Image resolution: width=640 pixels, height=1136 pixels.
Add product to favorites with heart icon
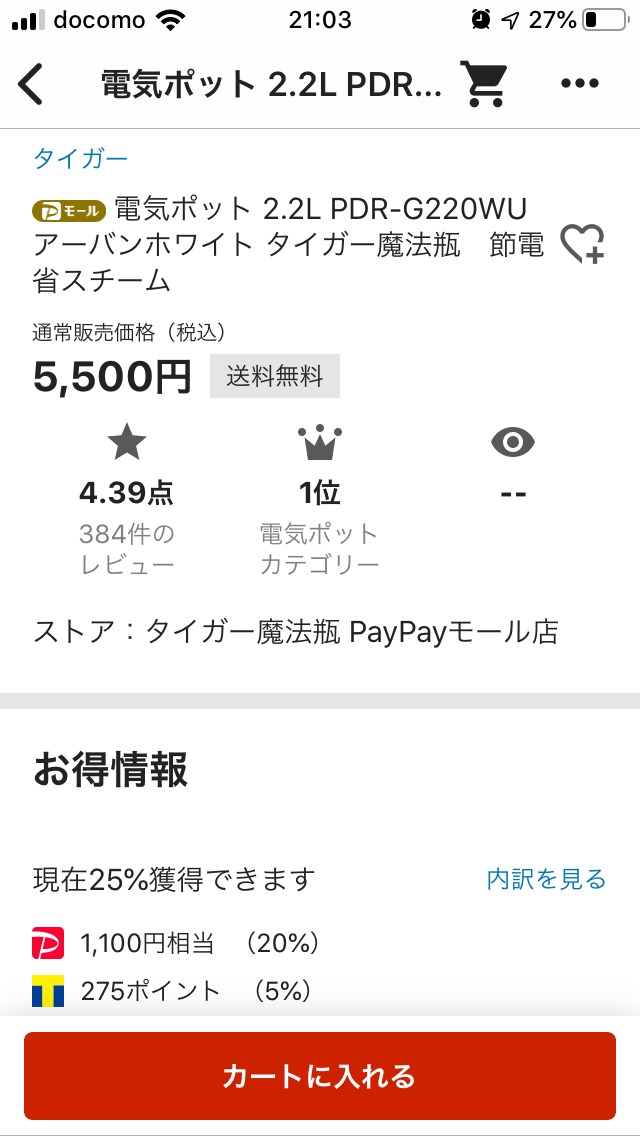582,244
